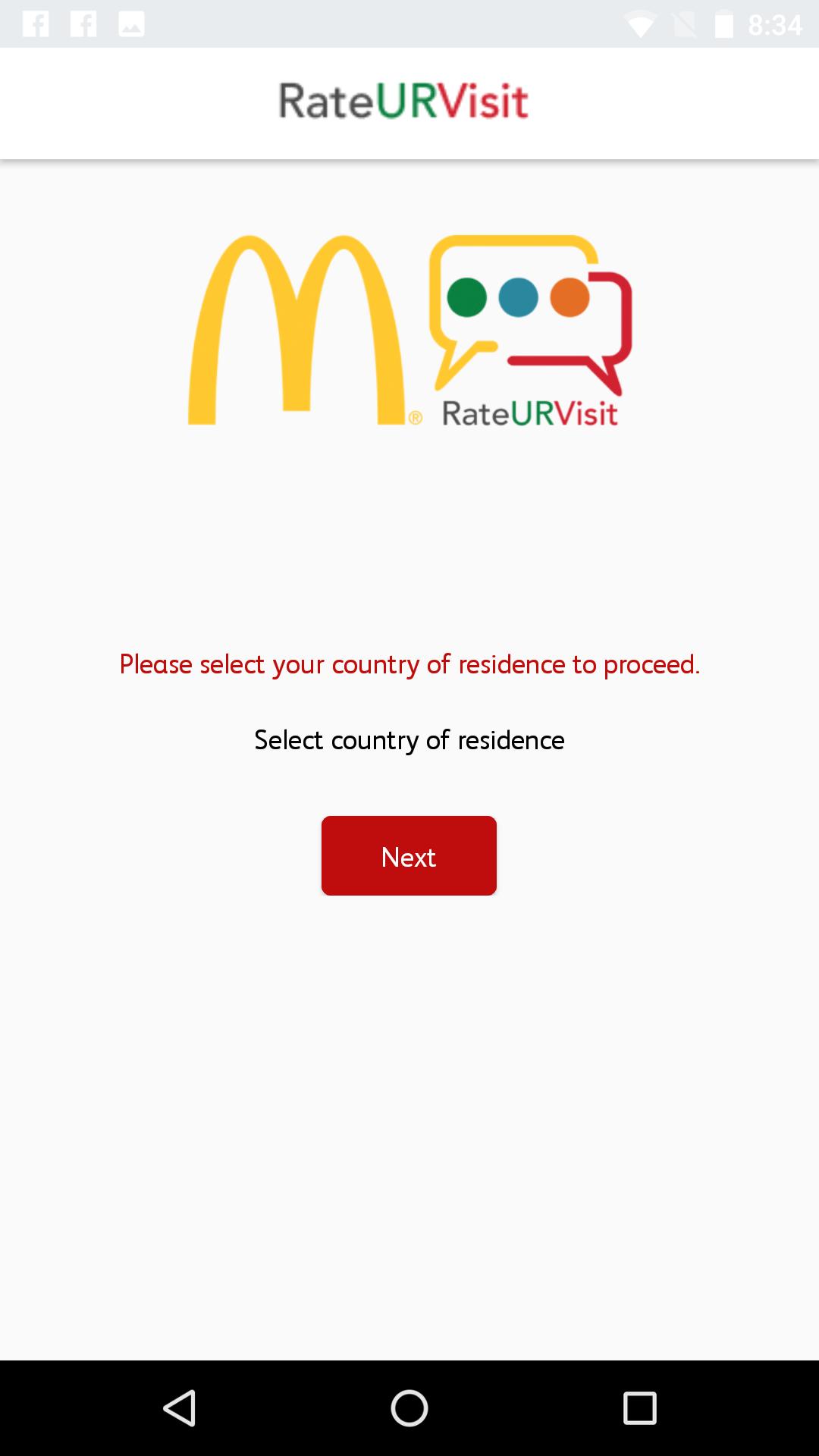Tap the gallery notification icon

(x=130, y=25)
